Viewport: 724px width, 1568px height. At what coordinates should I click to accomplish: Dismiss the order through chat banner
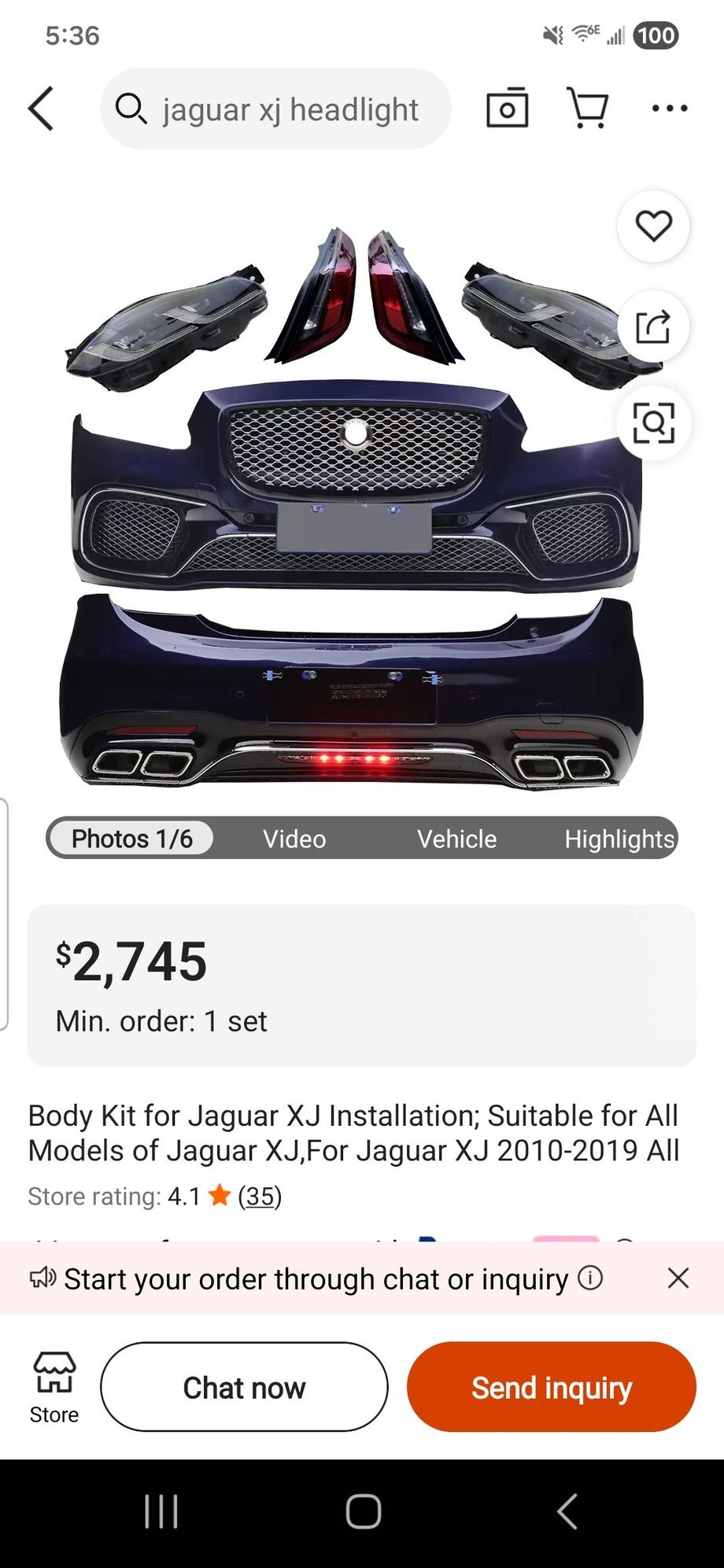click(x=678, y=1278)
